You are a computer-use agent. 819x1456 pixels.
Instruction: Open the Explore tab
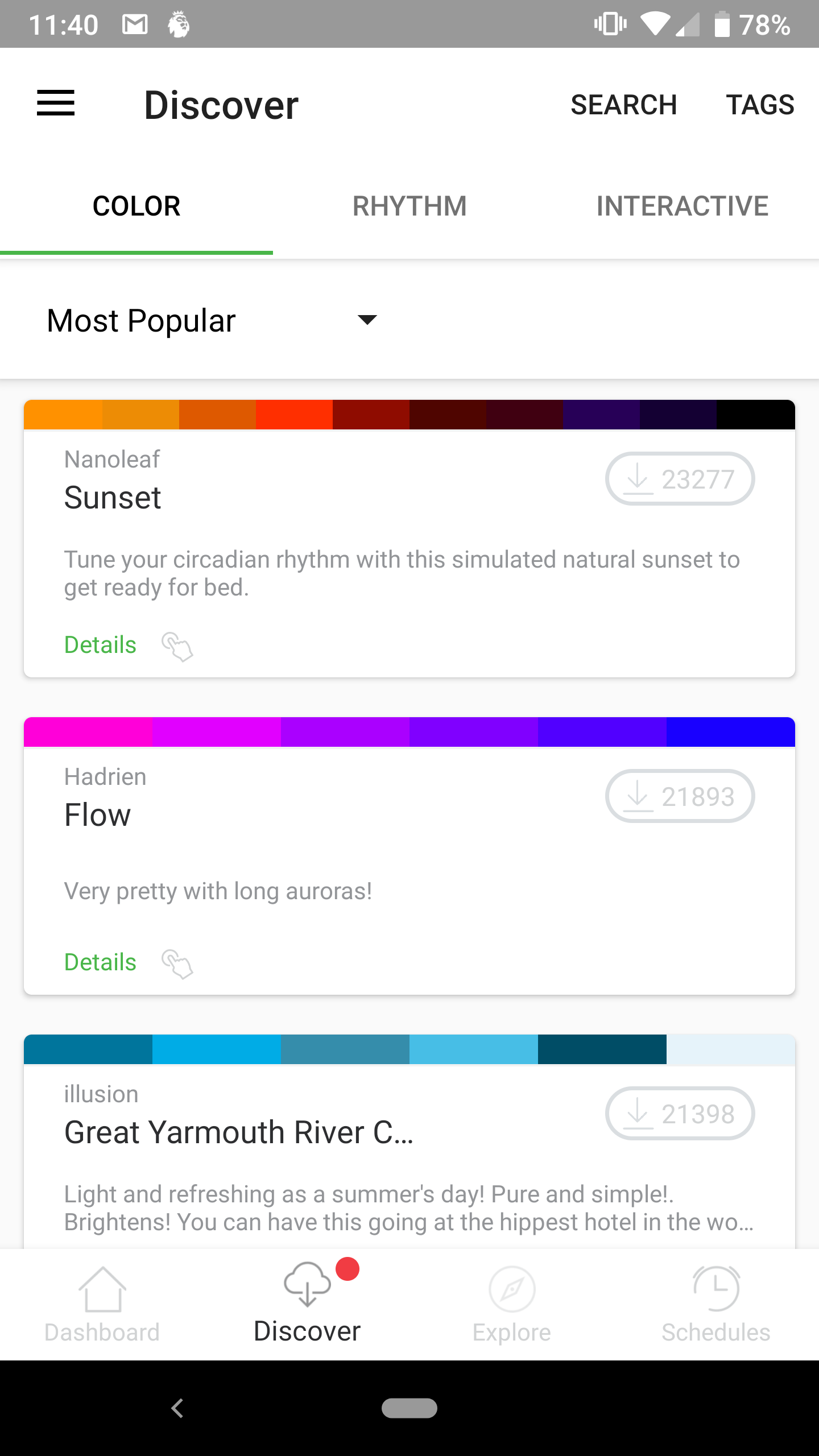512,1305
